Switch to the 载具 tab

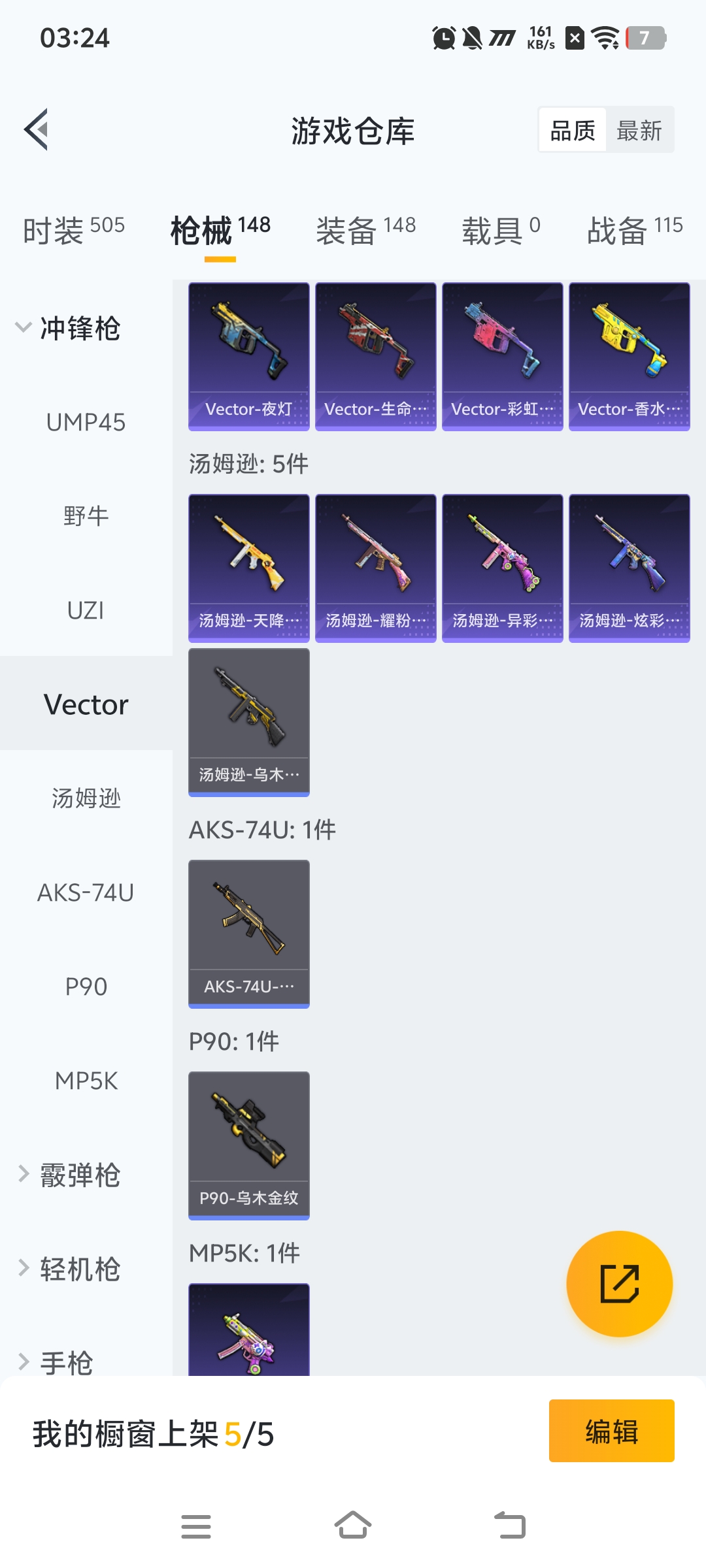click(x=501, y=230)
